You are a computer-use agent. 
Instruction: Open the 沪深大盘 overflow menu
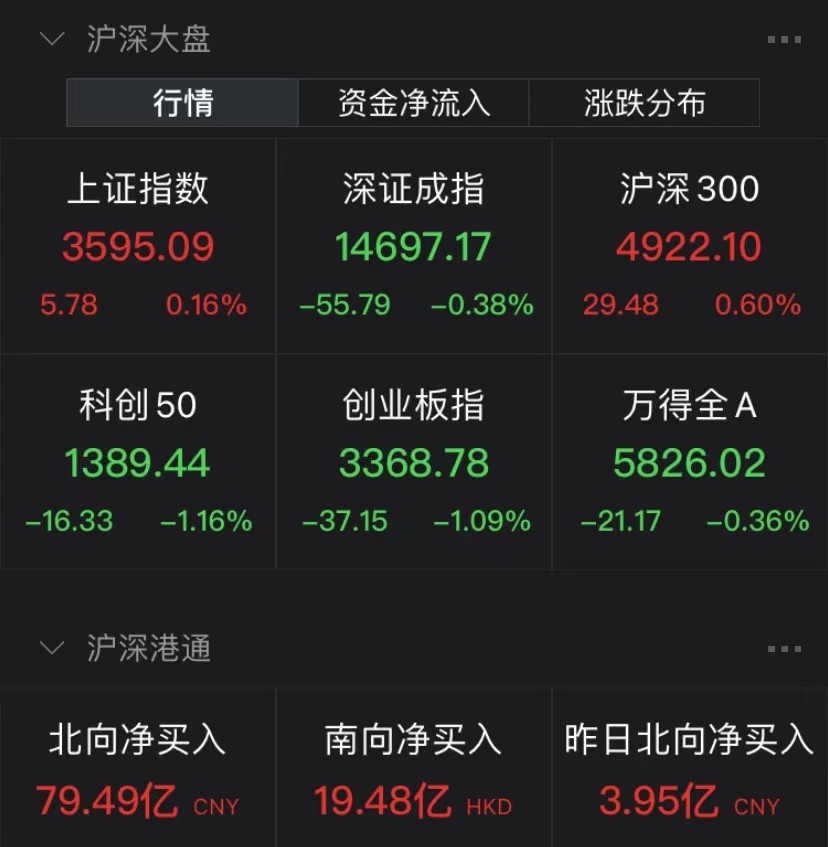coord(784,40)
